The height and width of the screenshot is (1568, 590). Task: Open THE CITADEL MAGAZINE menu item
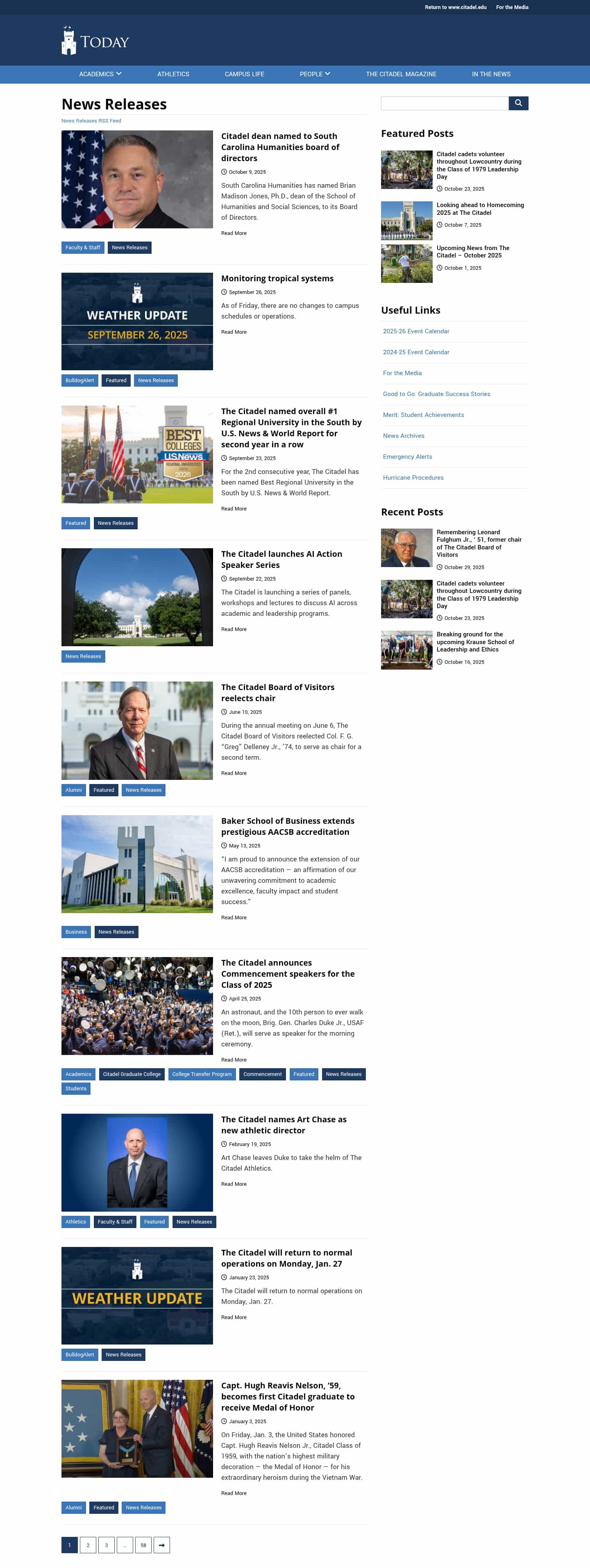[401, 74]
